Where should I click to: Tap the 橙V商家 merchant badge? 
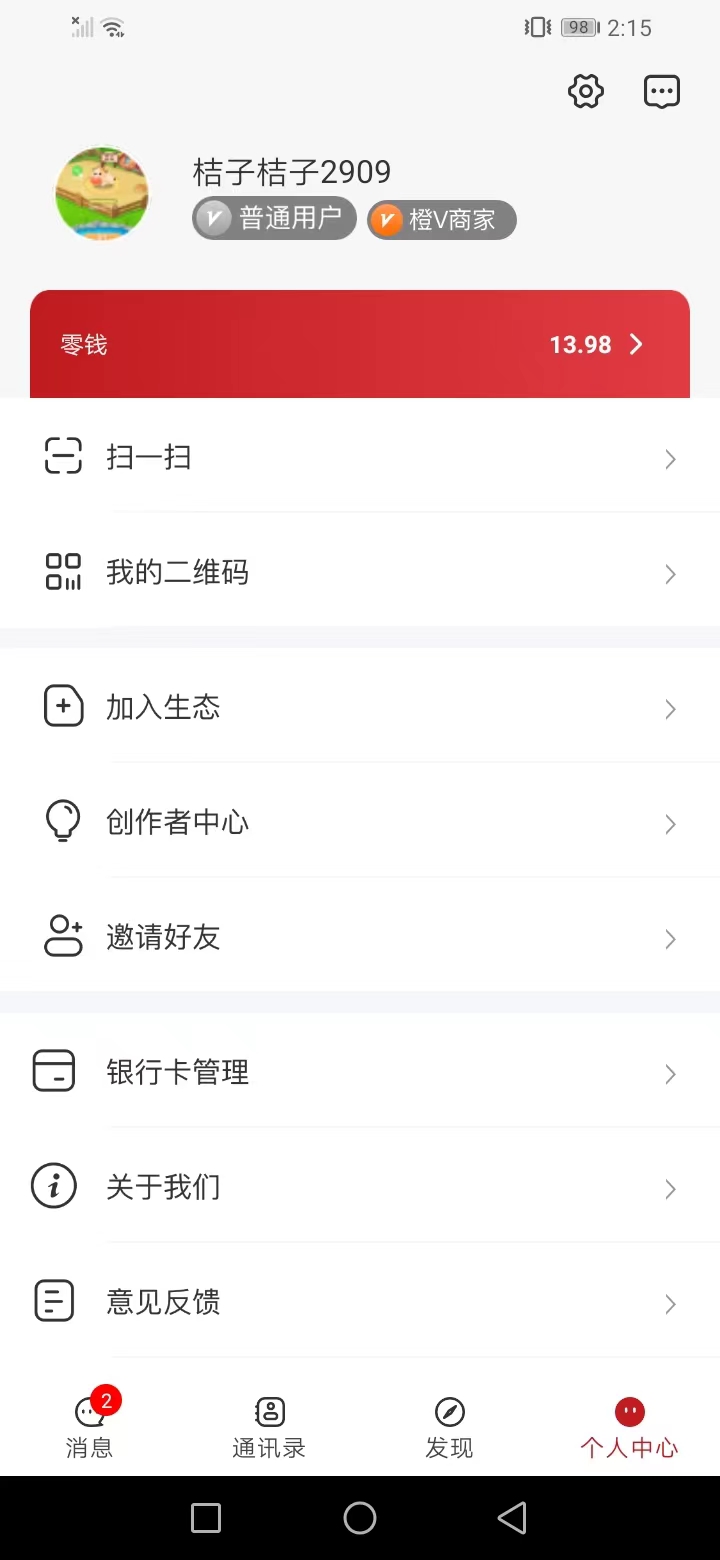441,219
